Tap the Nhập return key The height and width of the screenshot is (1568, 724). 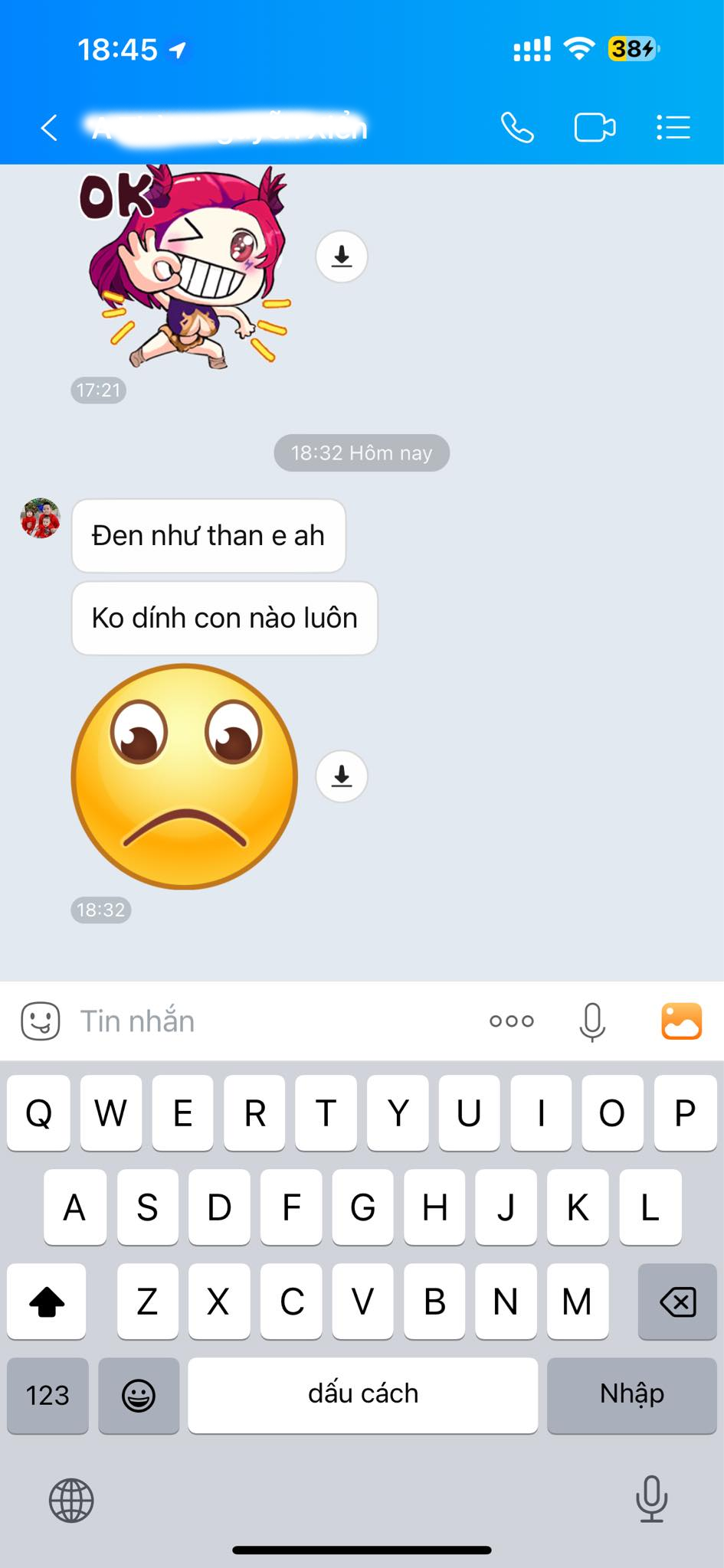point(631,1395)
